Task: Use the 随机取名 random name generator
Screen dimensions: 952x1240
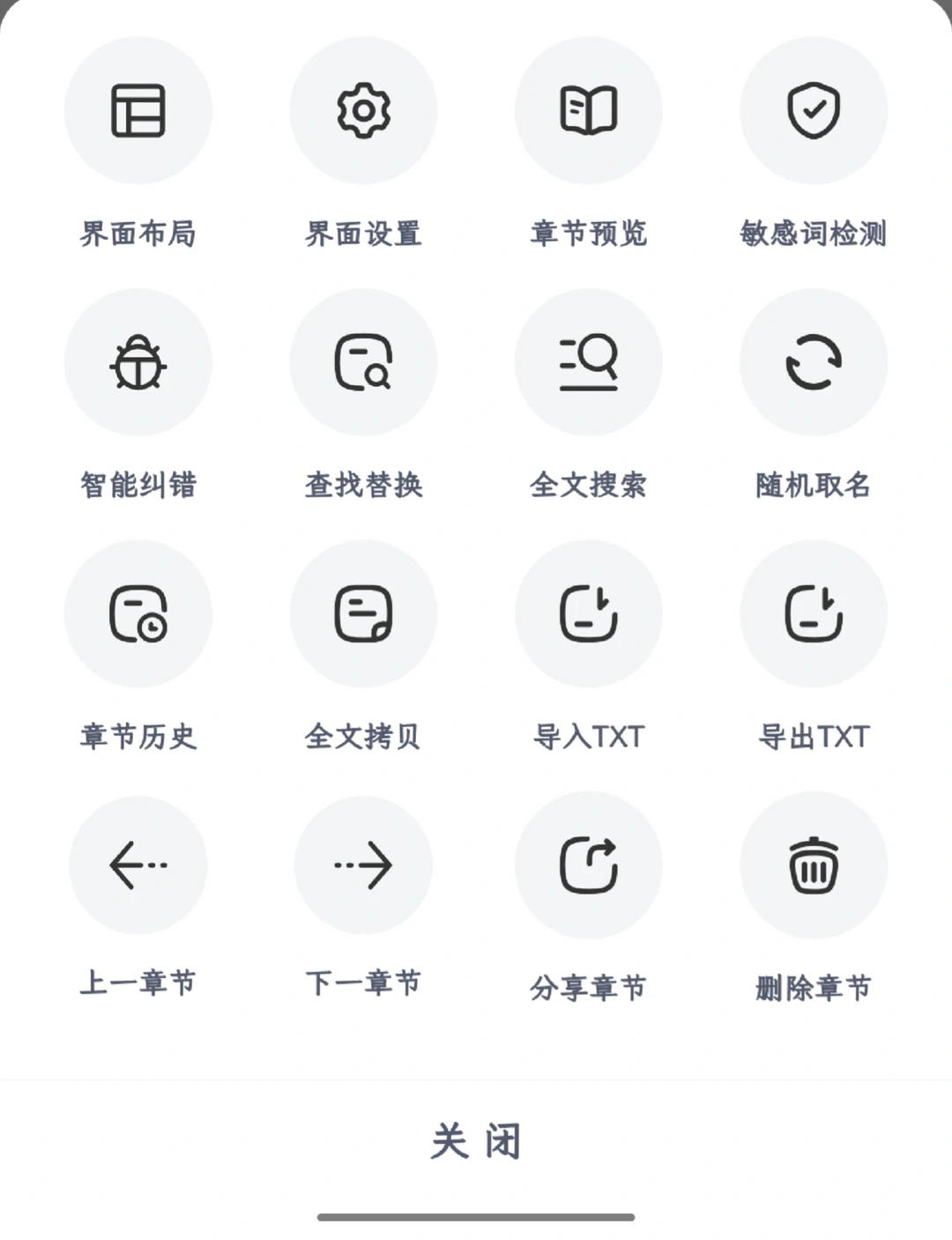Action: click(814, 362)
